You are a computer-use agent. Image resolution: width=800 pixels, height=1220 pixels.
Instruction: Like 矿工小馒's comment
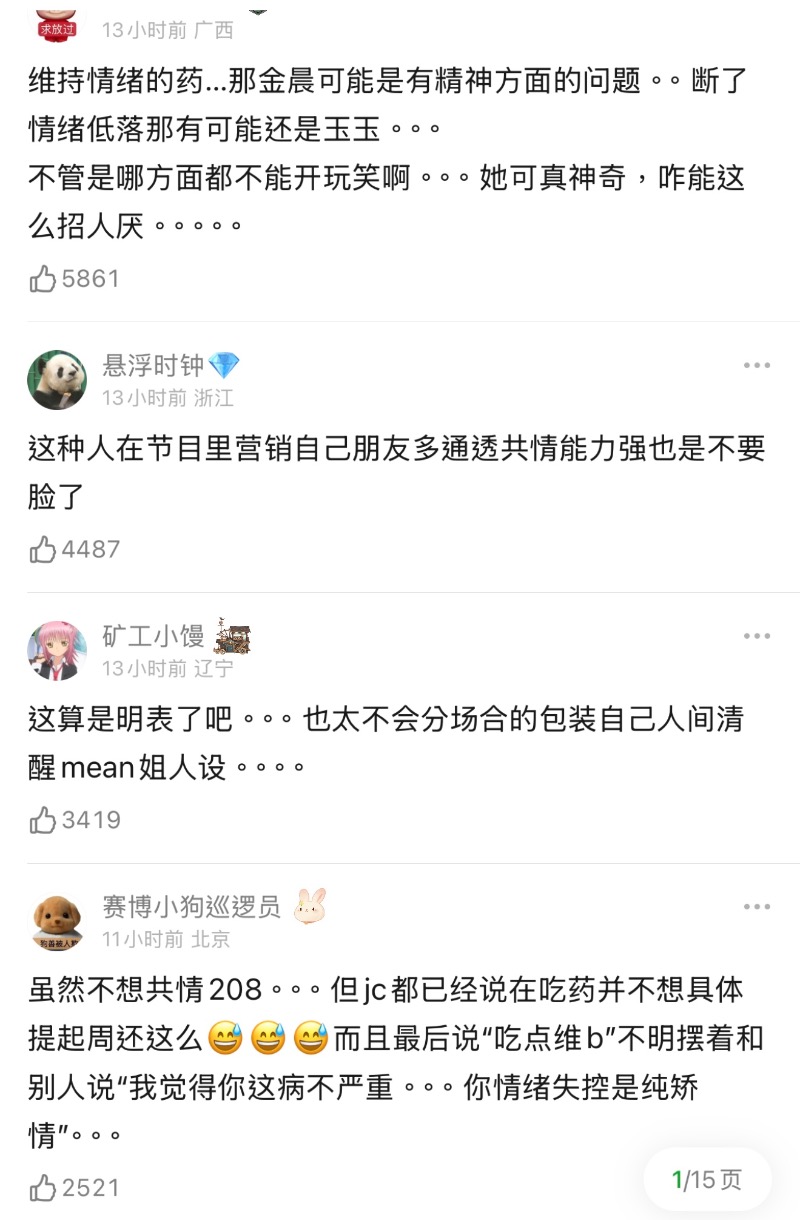click(x=43, y=820)
